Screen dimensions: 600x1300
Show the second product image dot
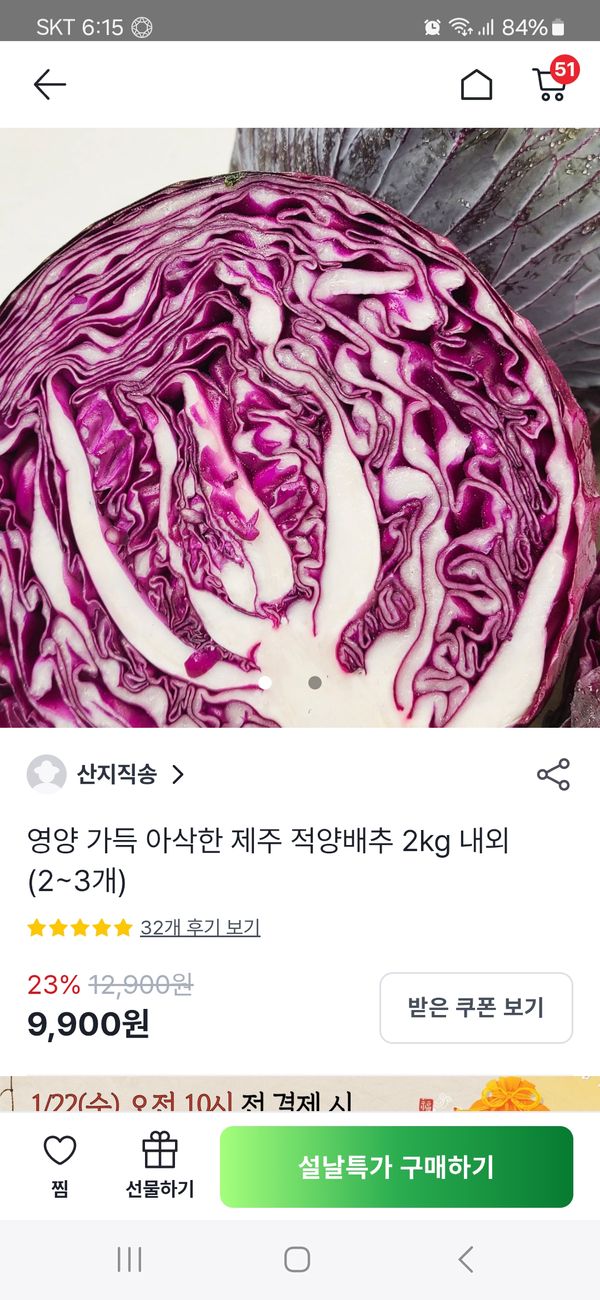(315, 683)
